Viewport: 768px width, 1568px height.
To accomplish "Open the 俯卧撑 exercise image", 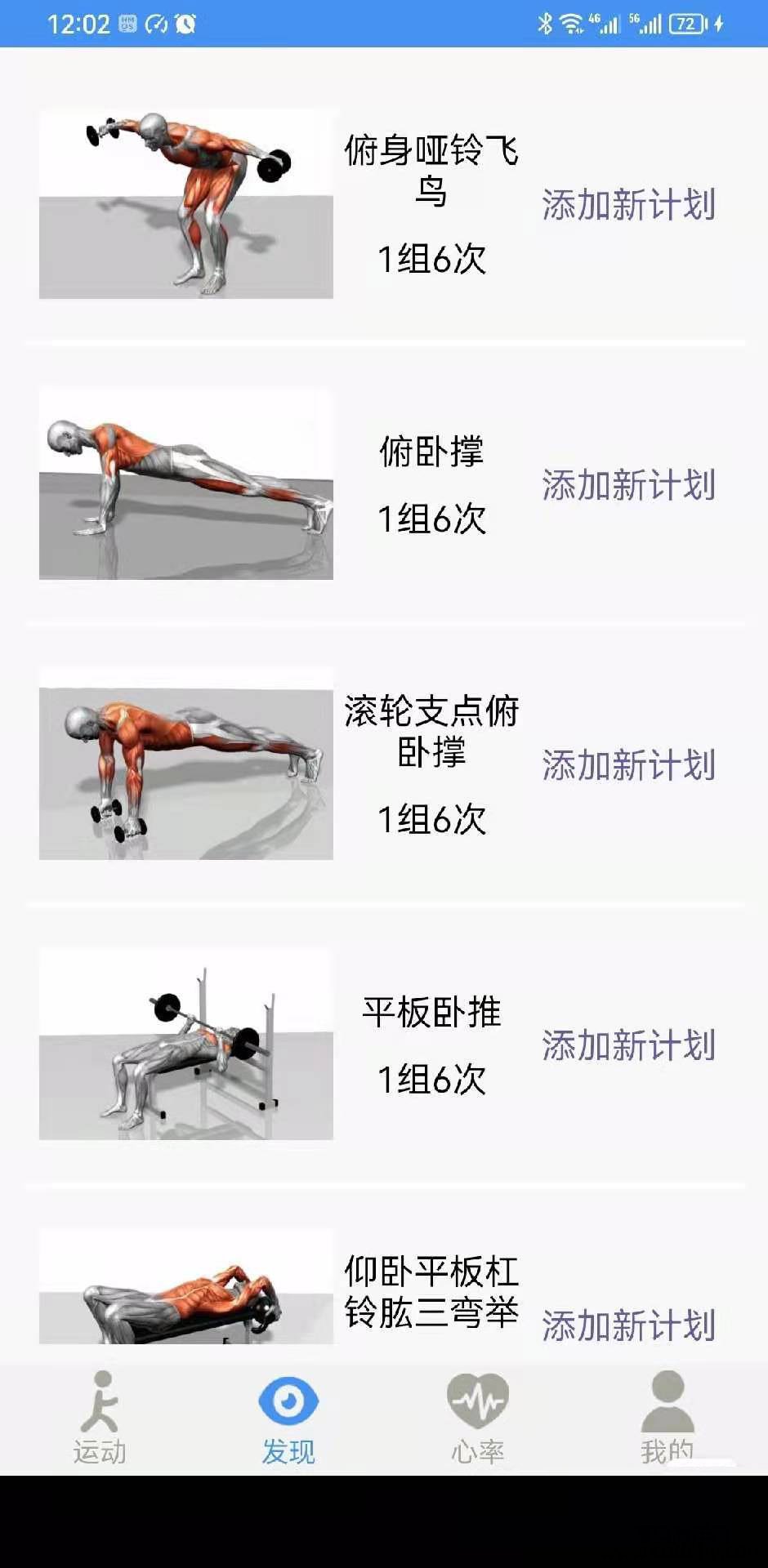I will tap(186, 485).
